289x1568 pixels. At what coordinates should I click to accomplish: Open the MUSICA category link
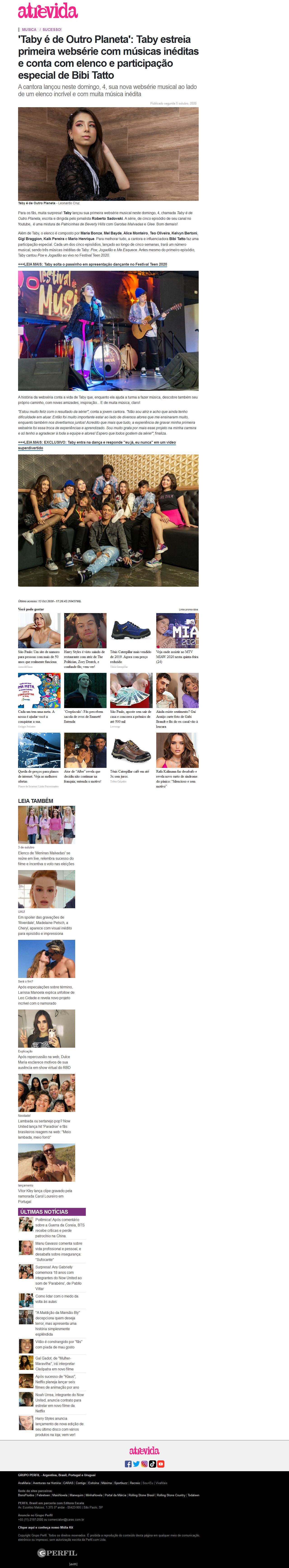[x=29, y=29]
